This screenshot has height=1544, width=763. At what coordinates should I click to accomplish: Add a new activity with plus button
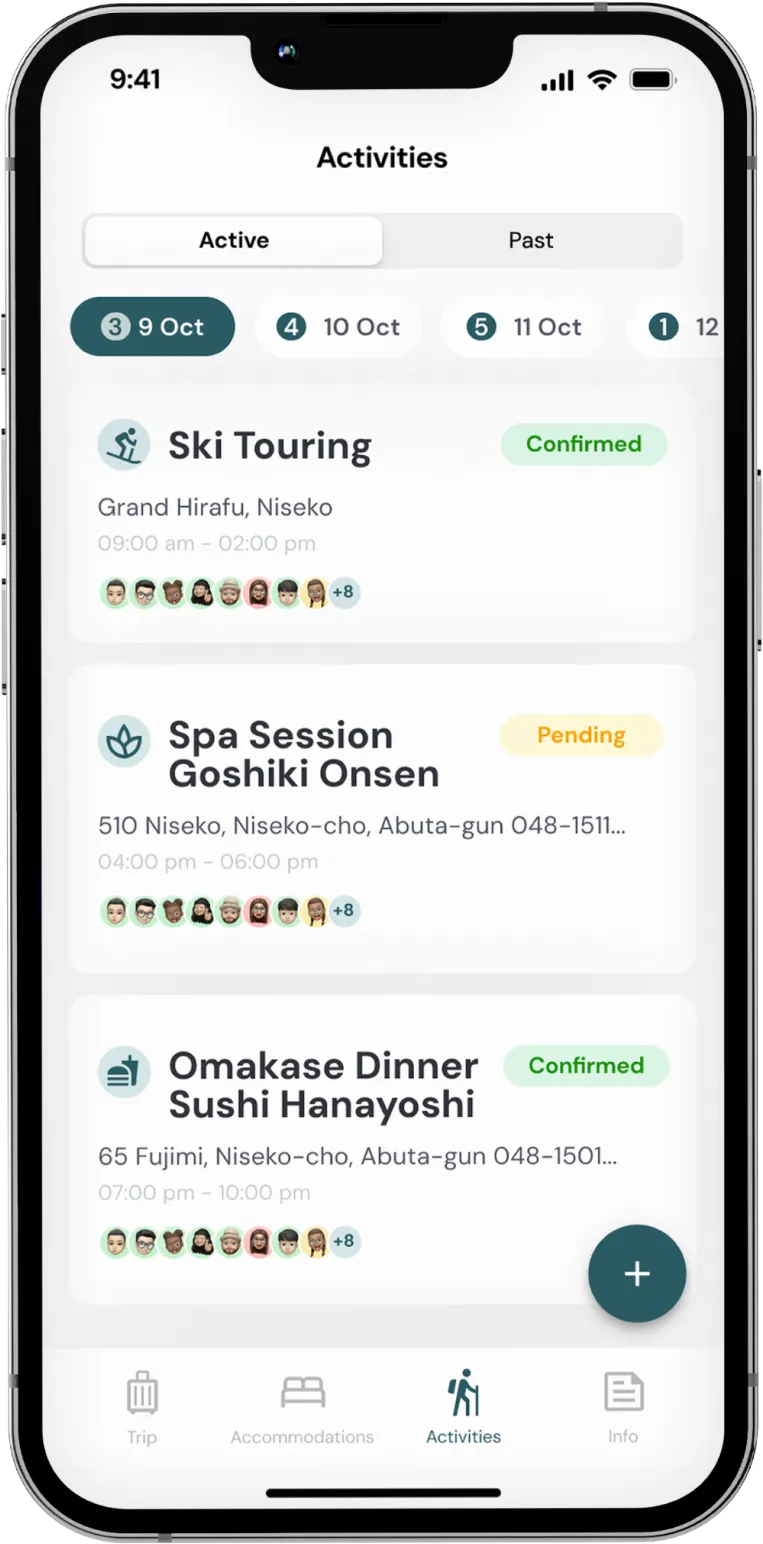637,1273
